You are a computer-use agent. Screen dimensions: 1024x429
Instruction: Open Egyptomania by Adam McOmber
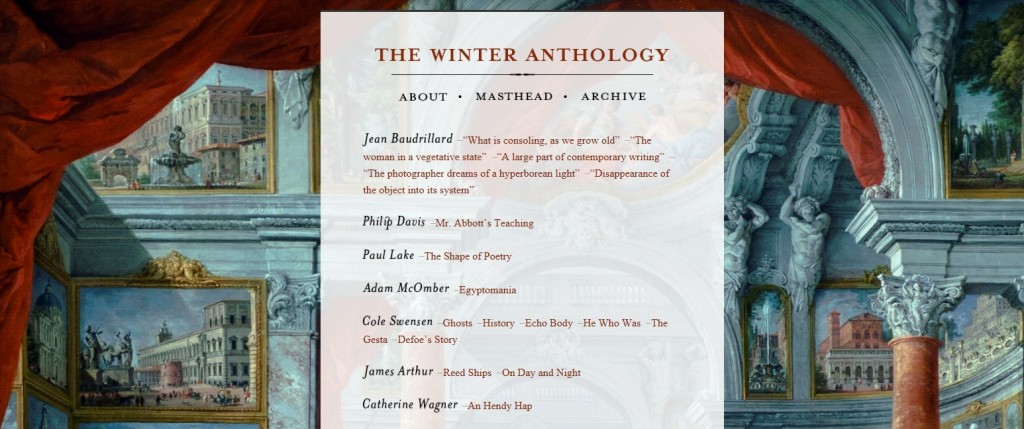pos(488,290)
